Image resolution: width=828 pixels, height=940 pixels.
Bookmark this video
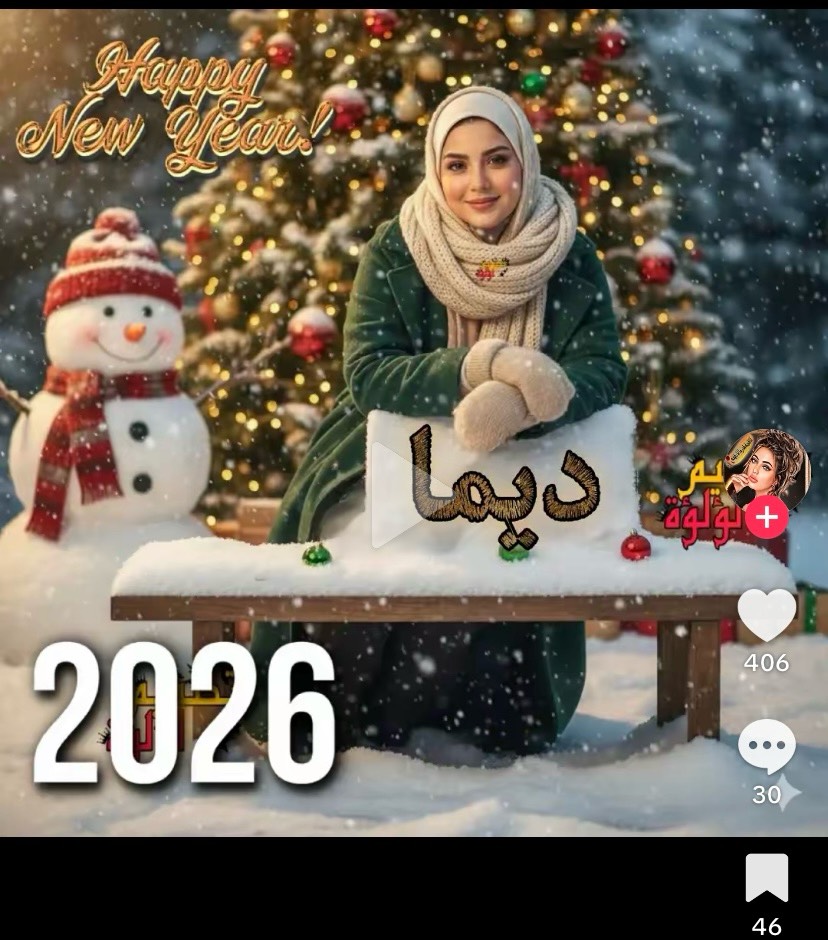point(766,879)
